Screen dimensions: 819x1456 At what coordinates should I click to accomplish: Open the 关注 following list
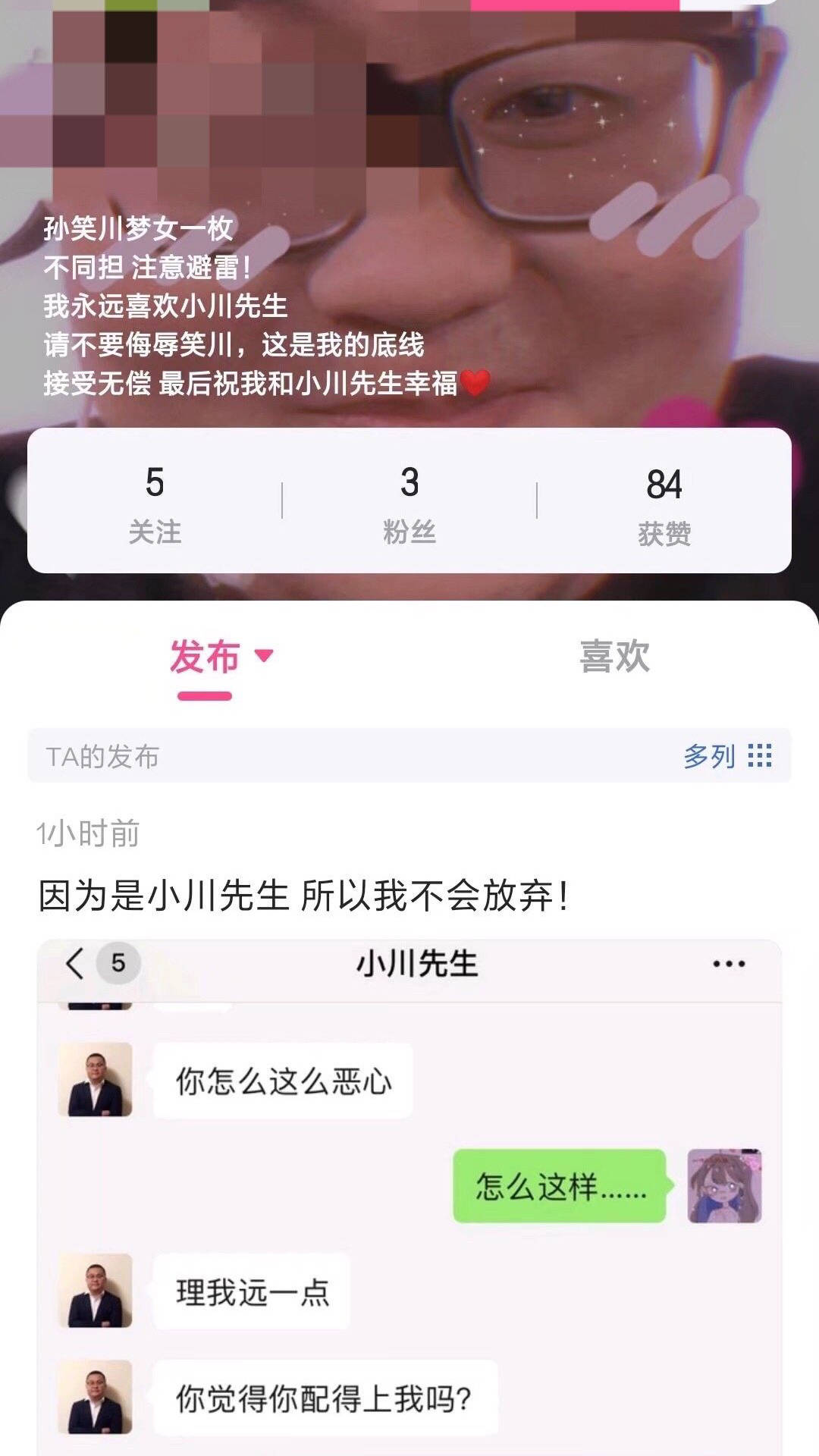(x=155, y=502)
